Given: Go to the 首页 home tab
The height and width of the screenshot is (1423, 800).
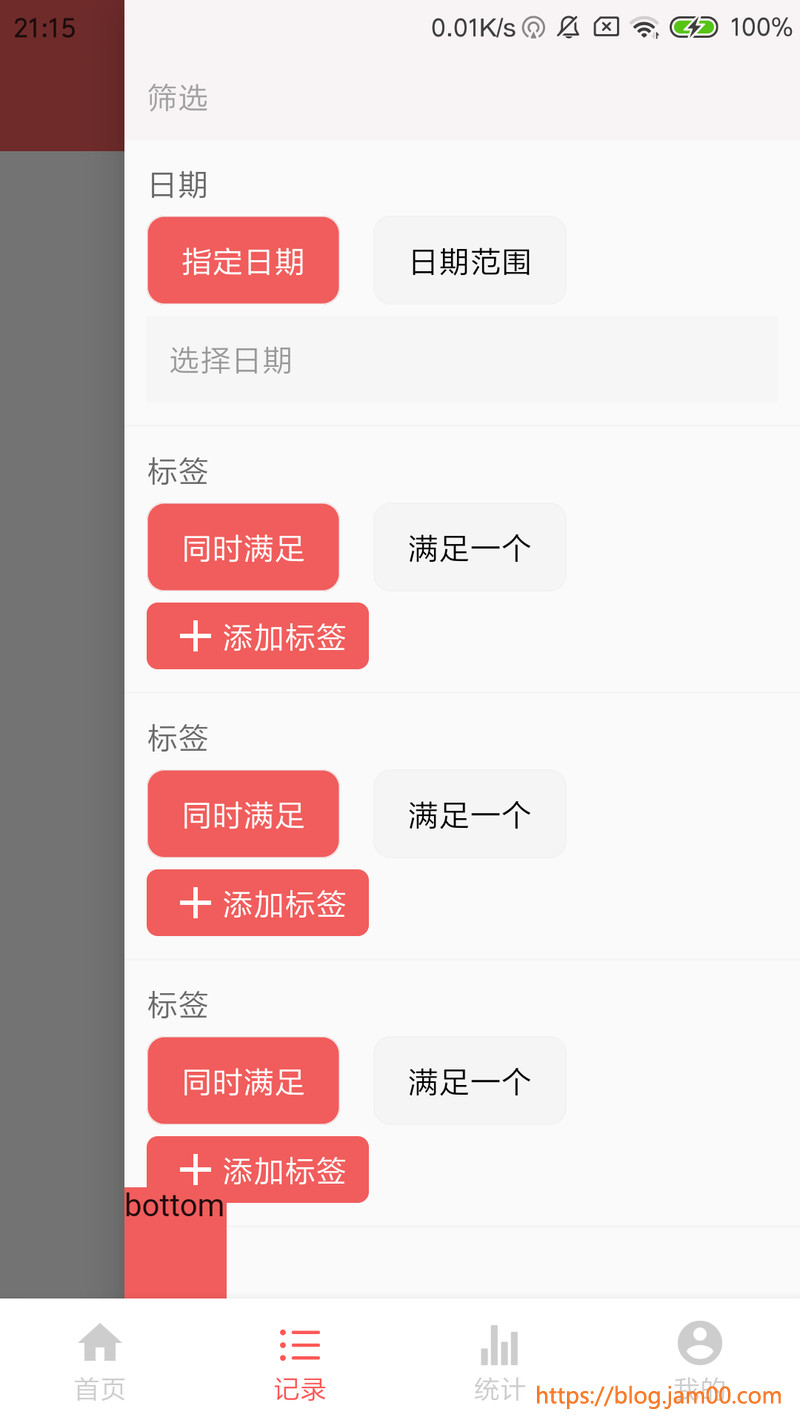Looking at the screenshot, I should [x=100, y=1360].
